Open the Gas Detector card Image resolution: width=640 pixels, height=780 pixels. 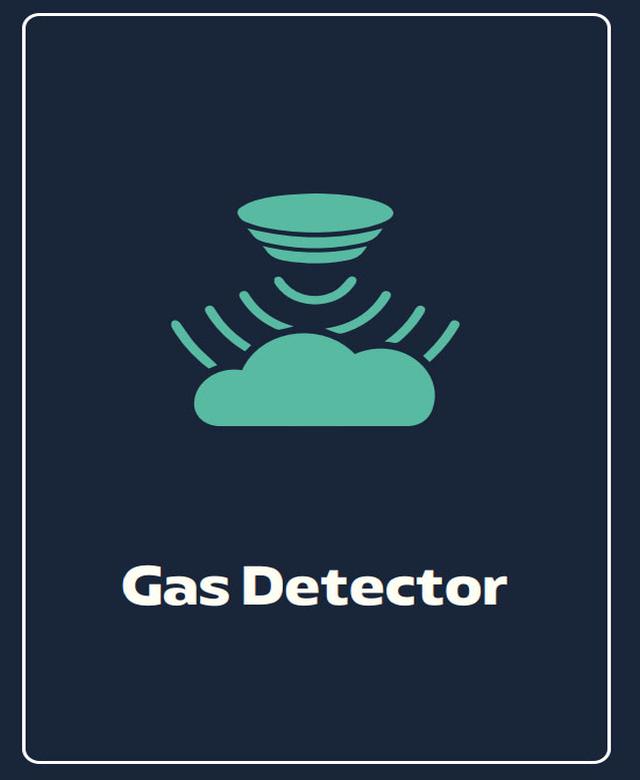(x=316, y=390)
